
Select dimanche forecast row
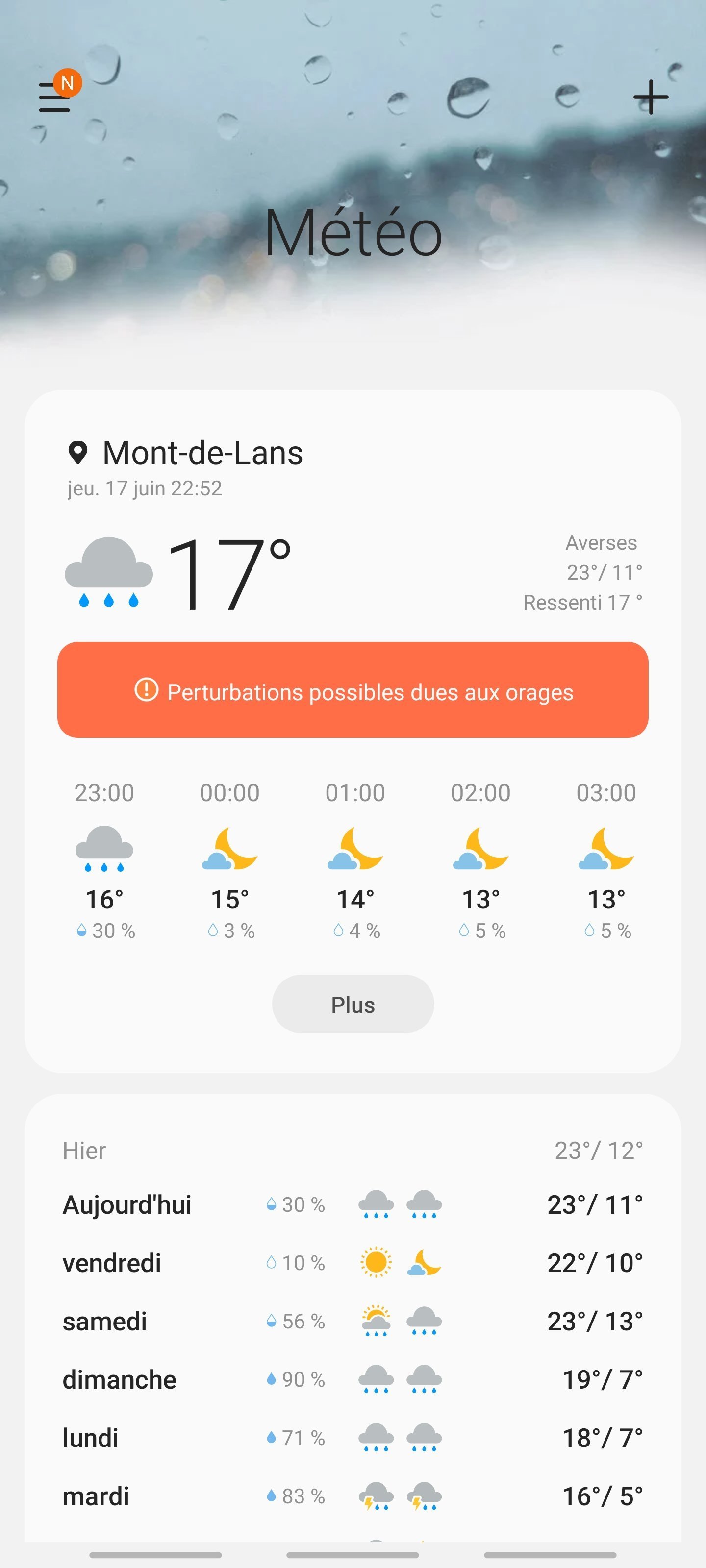point(353,1380)
